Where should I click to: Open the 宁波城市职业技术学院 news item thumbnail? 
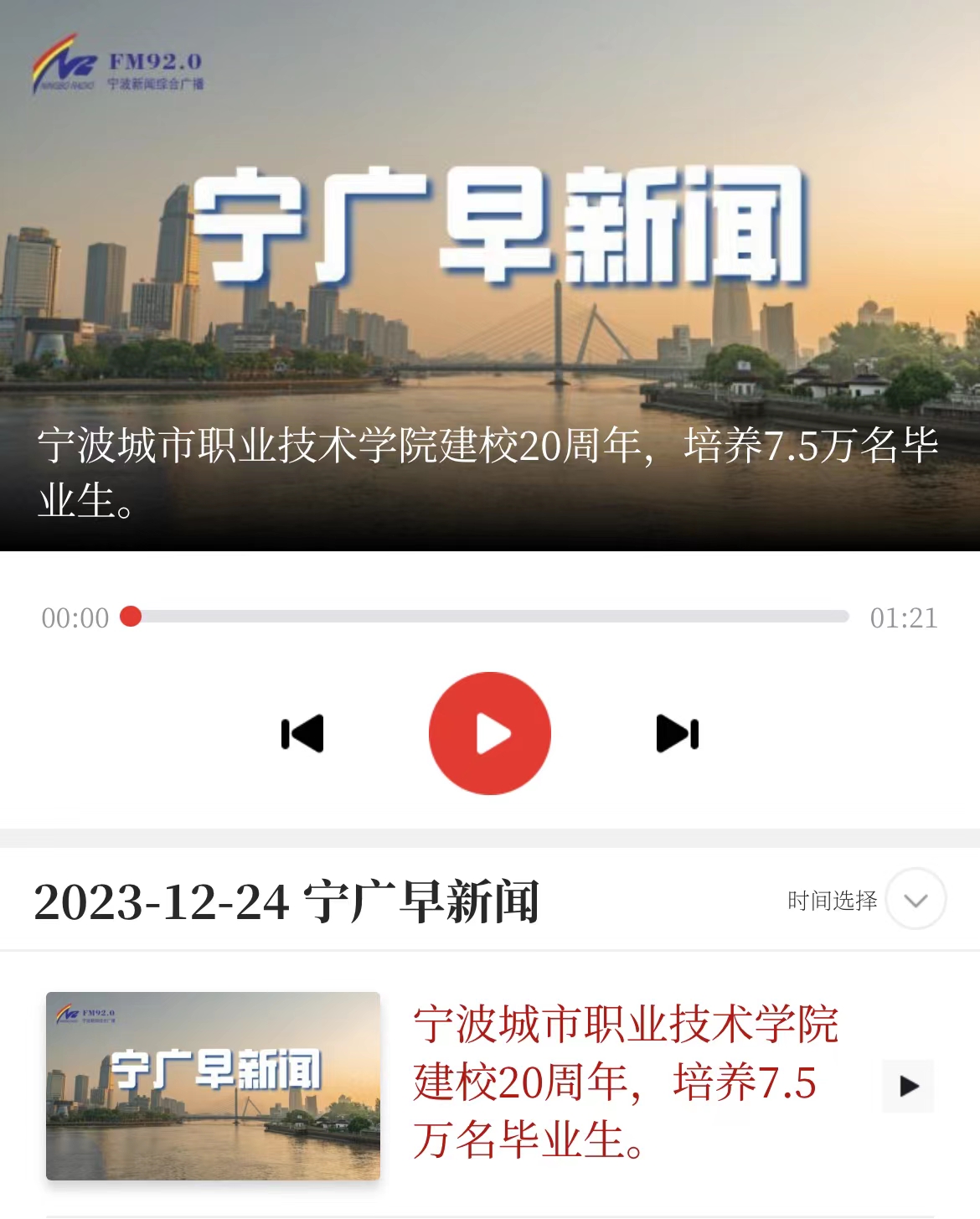[x=213, y=1086]
